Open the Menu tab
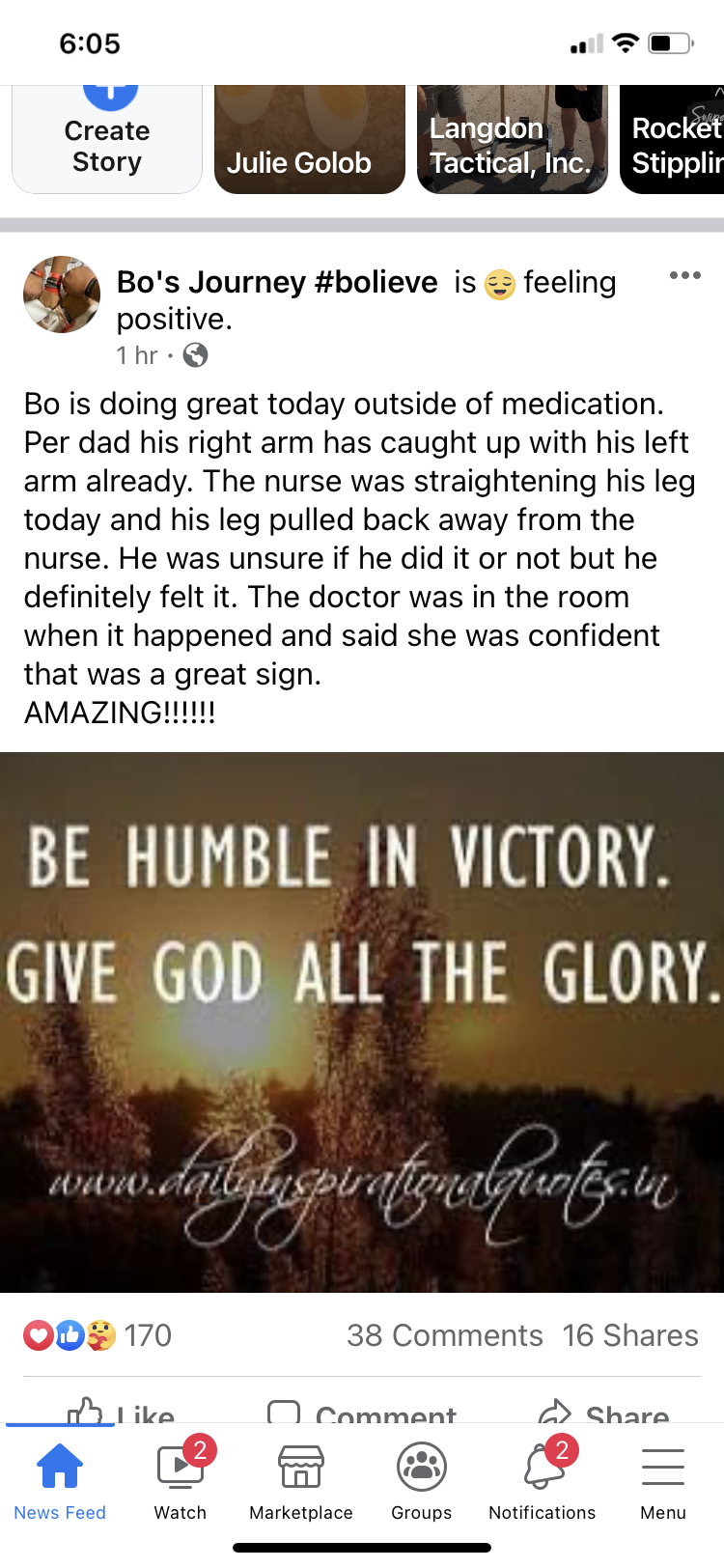The image size is (724, 1568). (x=663, y=1482)
